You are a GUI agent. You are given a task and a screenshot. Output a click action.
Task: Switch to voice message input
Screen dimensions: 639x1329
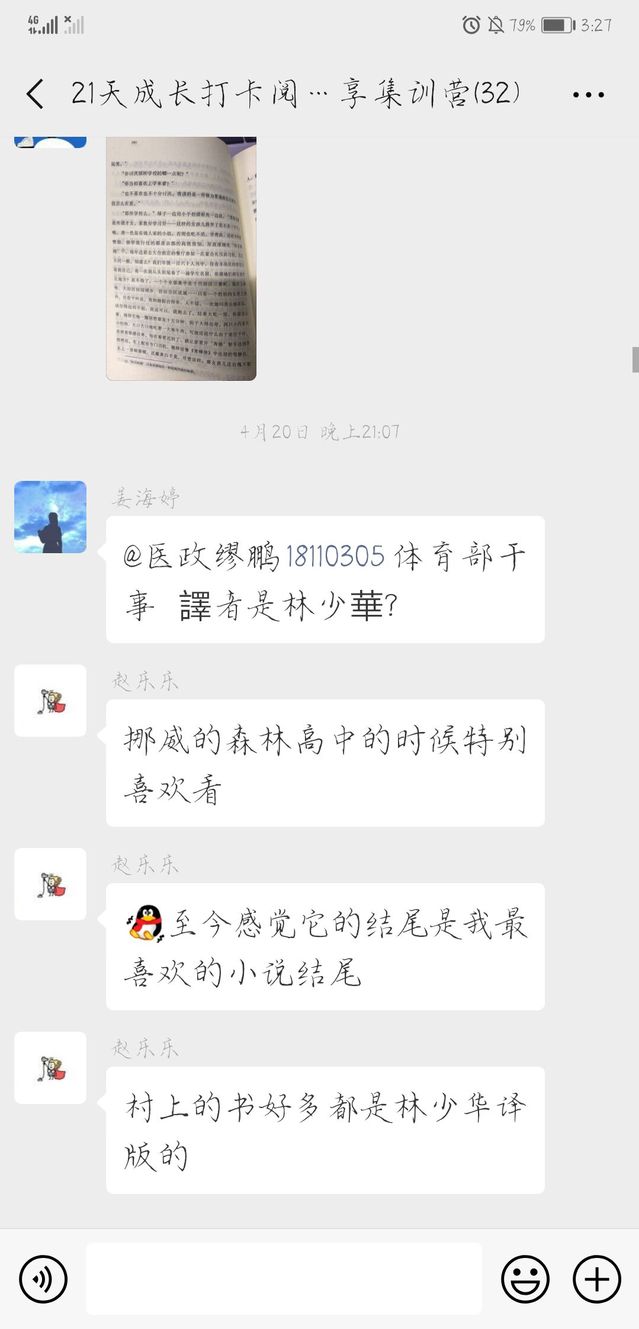(43, 1279)
